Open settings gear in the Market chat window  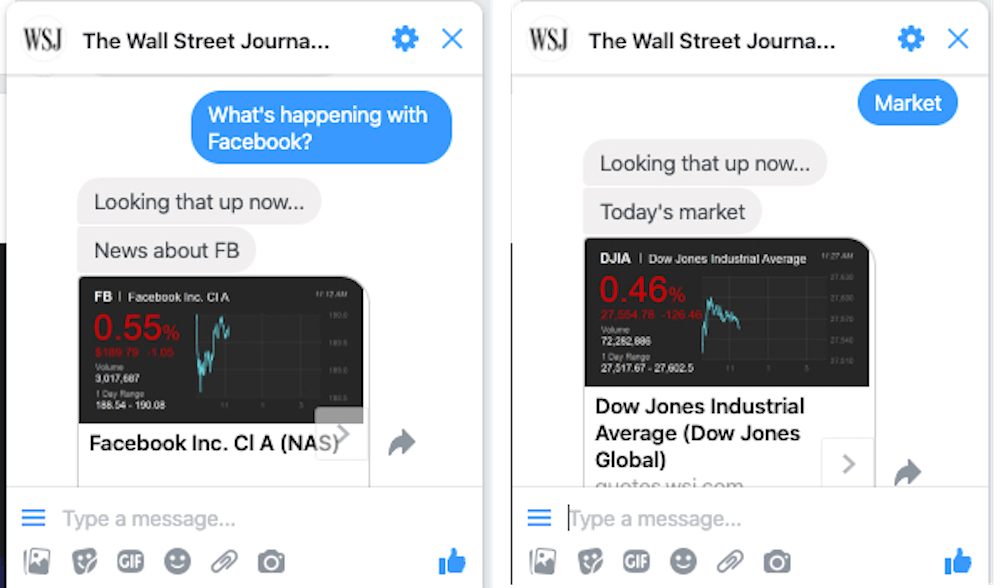911,39
